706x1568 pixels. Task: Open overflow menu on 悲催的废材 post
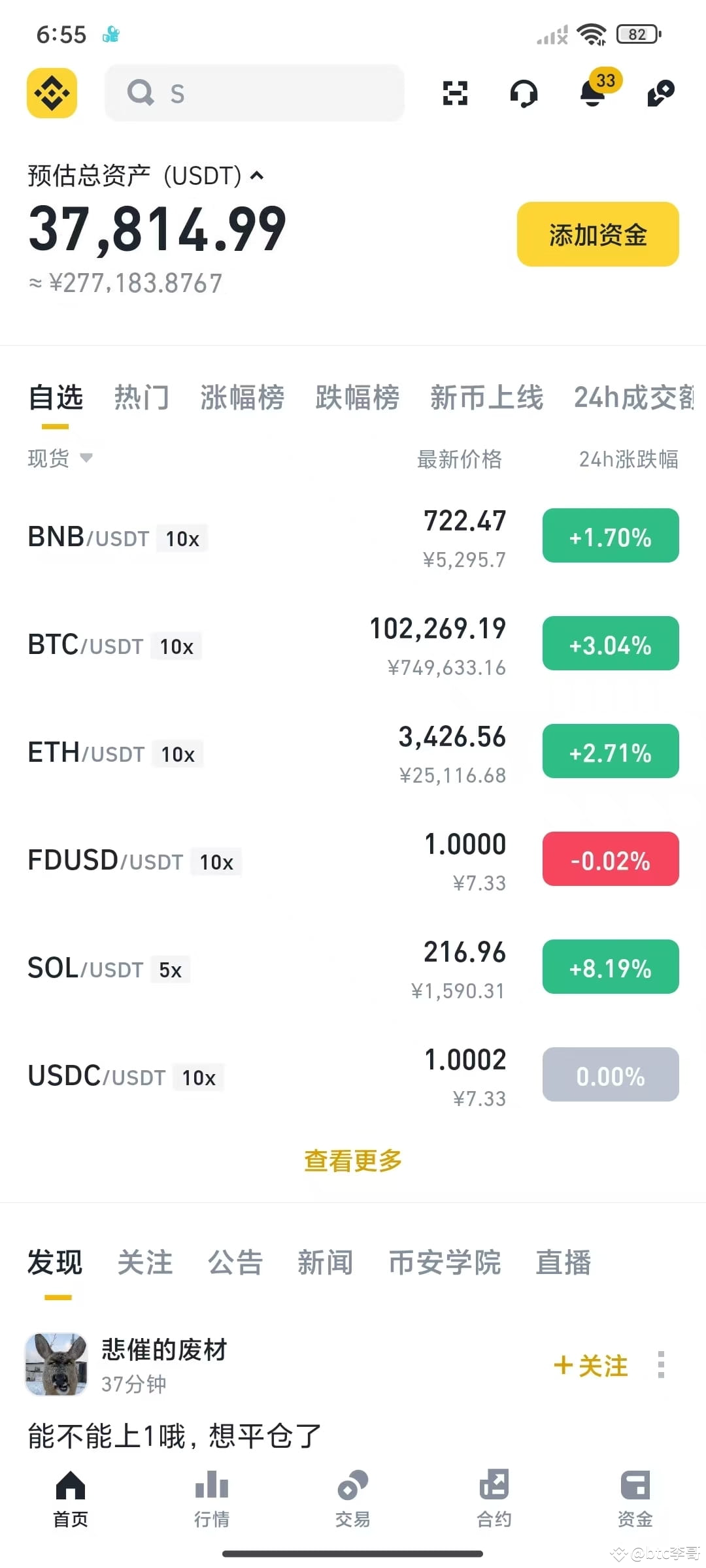[662, 1365]
